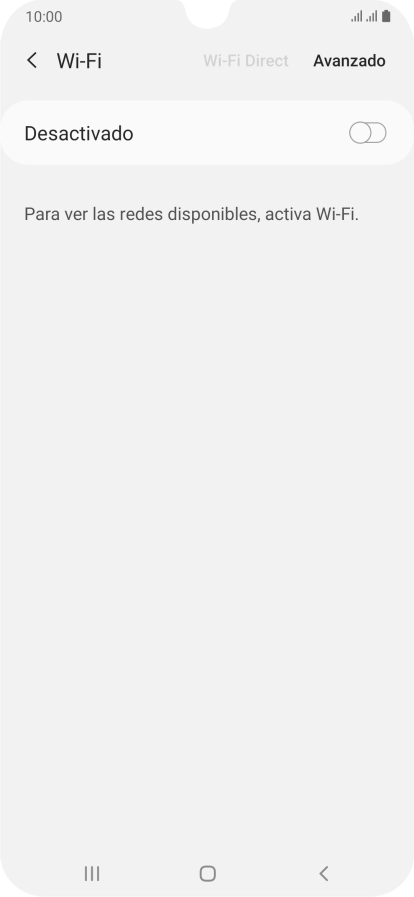Open the Avanzado settings

pos(349,61)
